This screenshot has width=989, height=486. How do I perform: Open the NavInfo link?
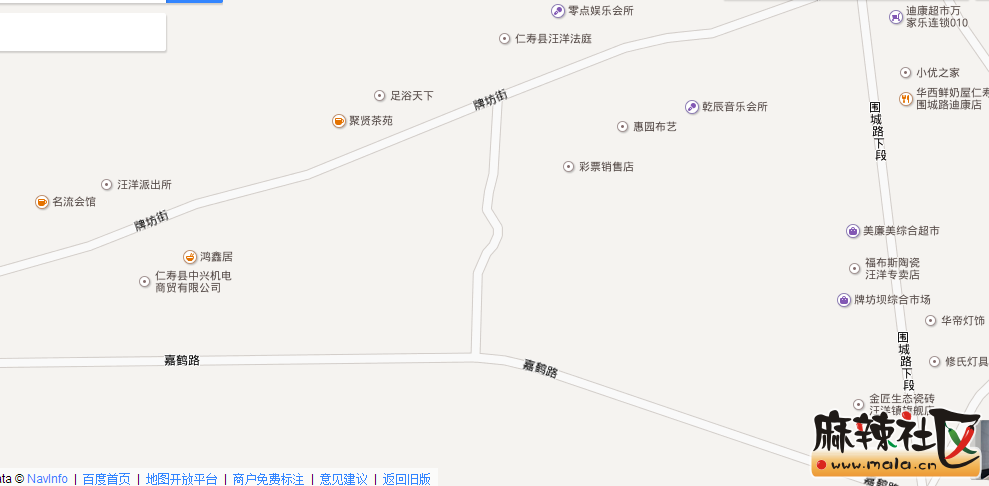coord(47,479)
